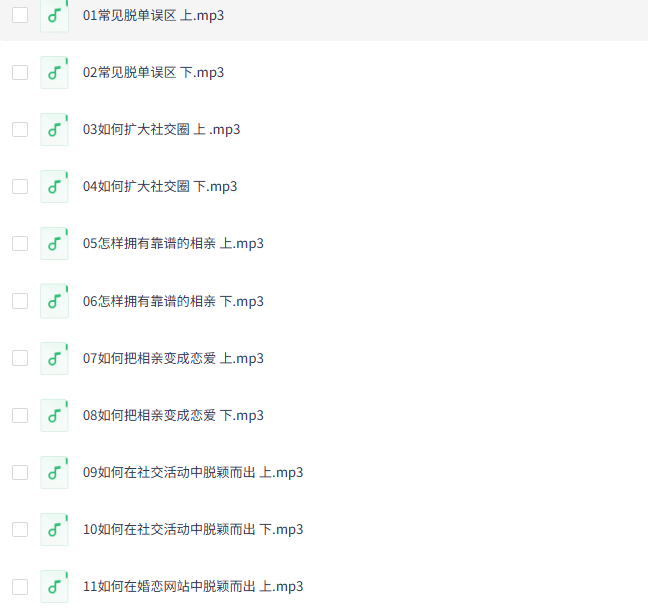Check the box for 05怎样拥有靠谱的相亲 上.mp3
This screenshot has width=648, height=610.
point(20,243)
